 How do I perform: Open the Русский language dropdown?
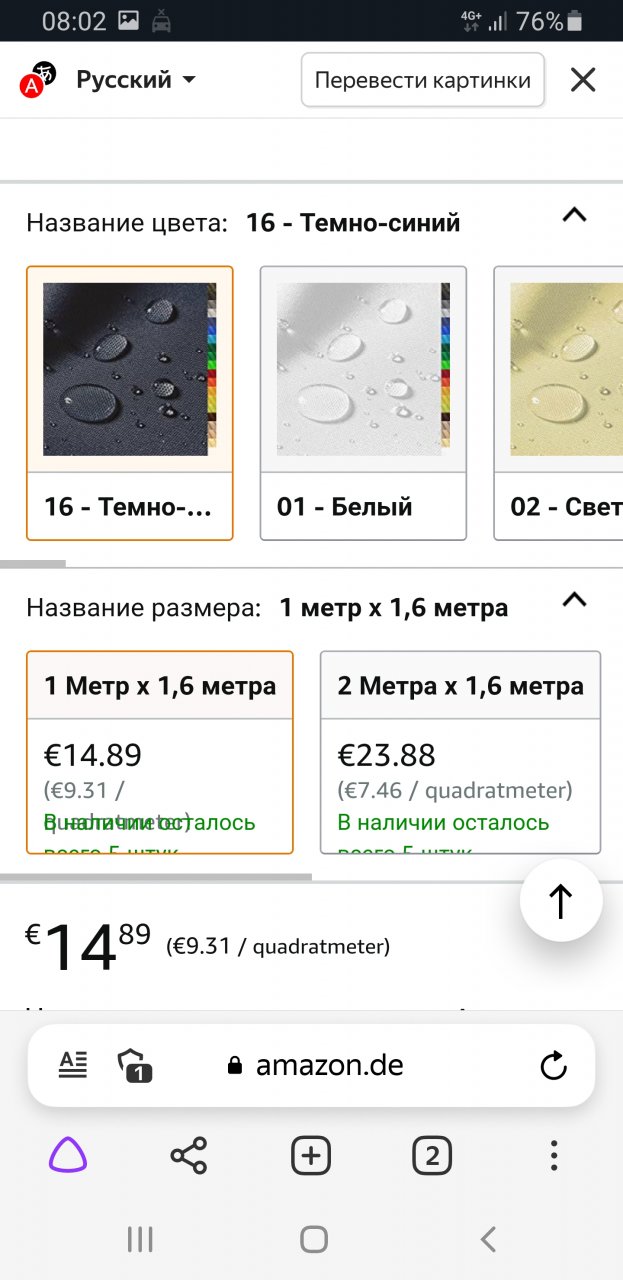(135, 80)
